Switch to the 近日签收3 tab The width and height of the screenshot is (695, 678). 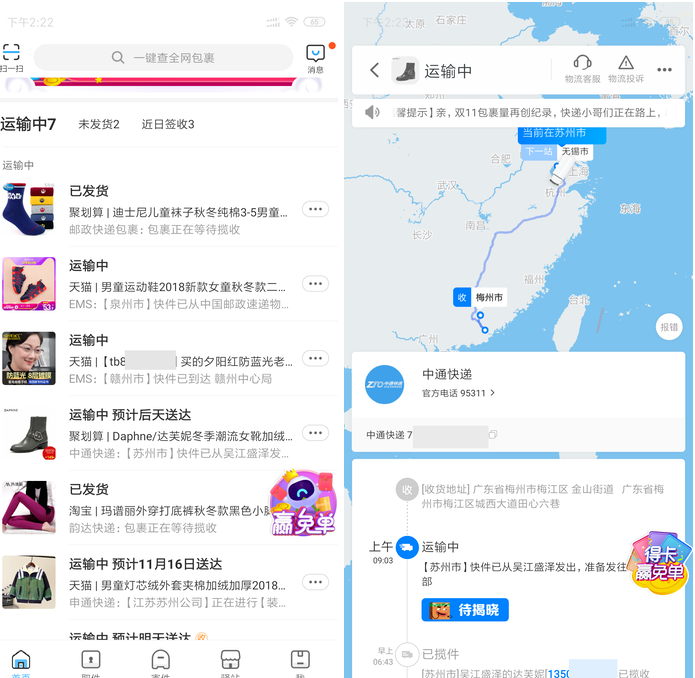[x=168, y=125]
